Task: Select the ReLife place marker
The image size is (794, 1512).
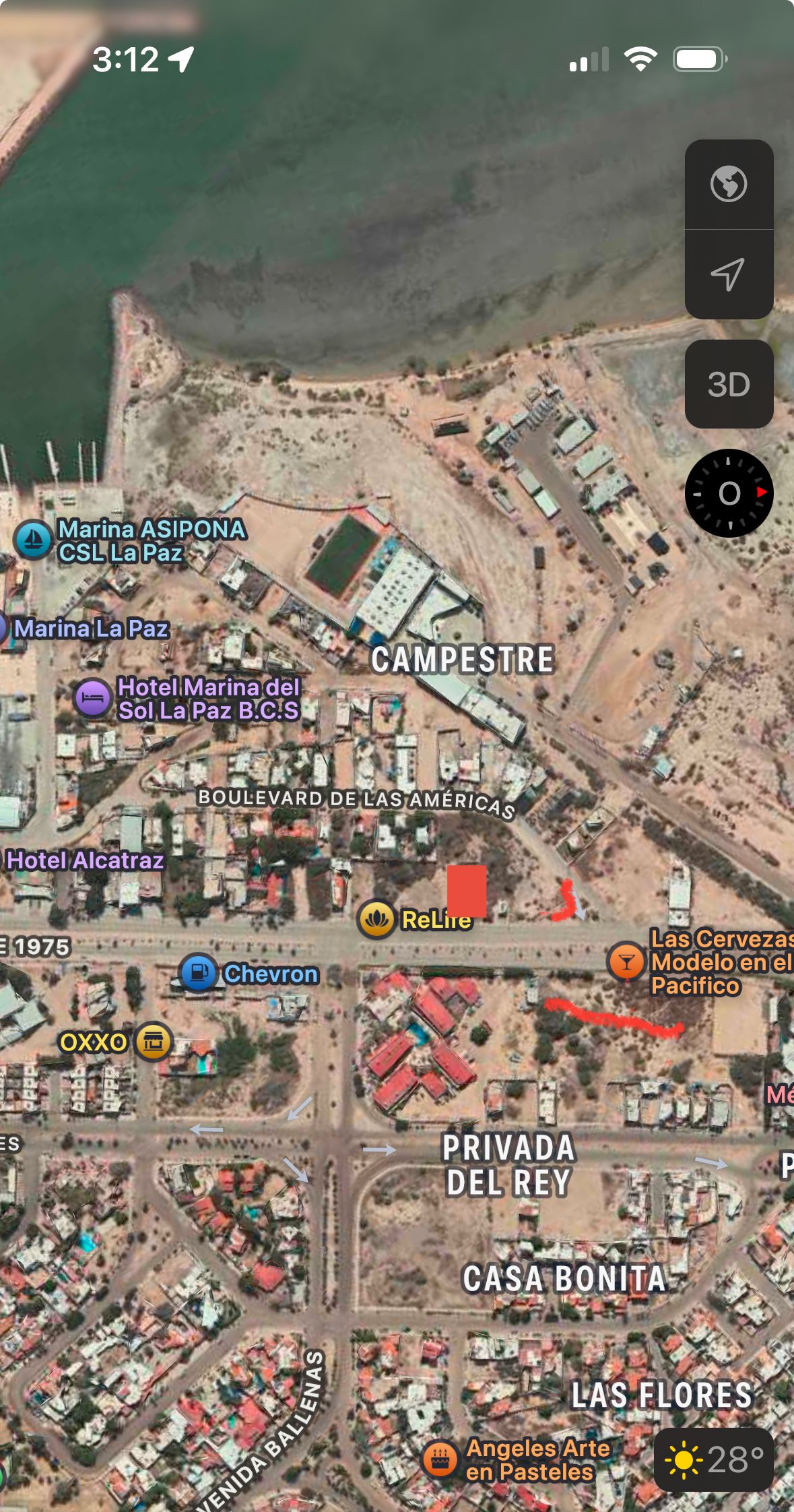Action: pyautogui.click(x=376, y=919)
